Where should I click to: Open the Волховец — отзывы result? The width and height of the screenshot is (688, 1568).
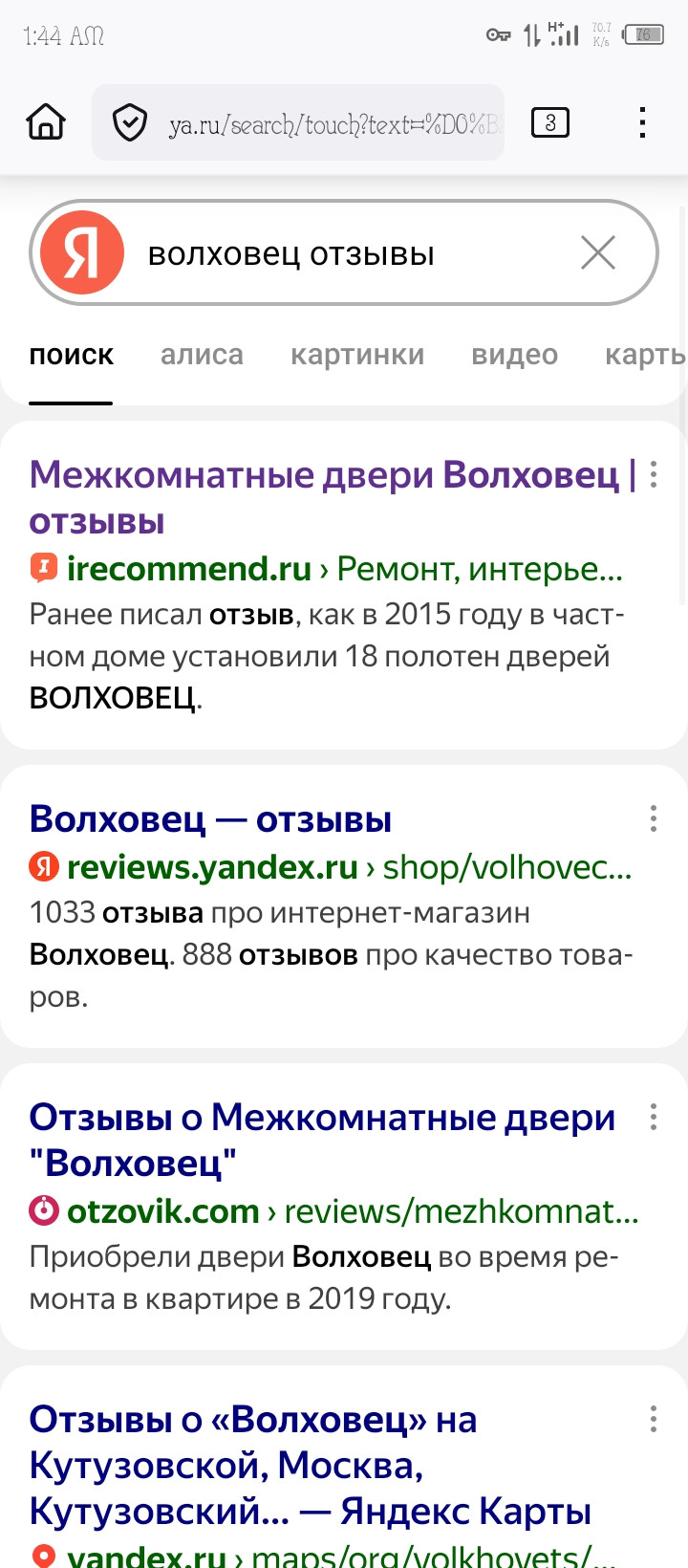(x=210, y=819)
